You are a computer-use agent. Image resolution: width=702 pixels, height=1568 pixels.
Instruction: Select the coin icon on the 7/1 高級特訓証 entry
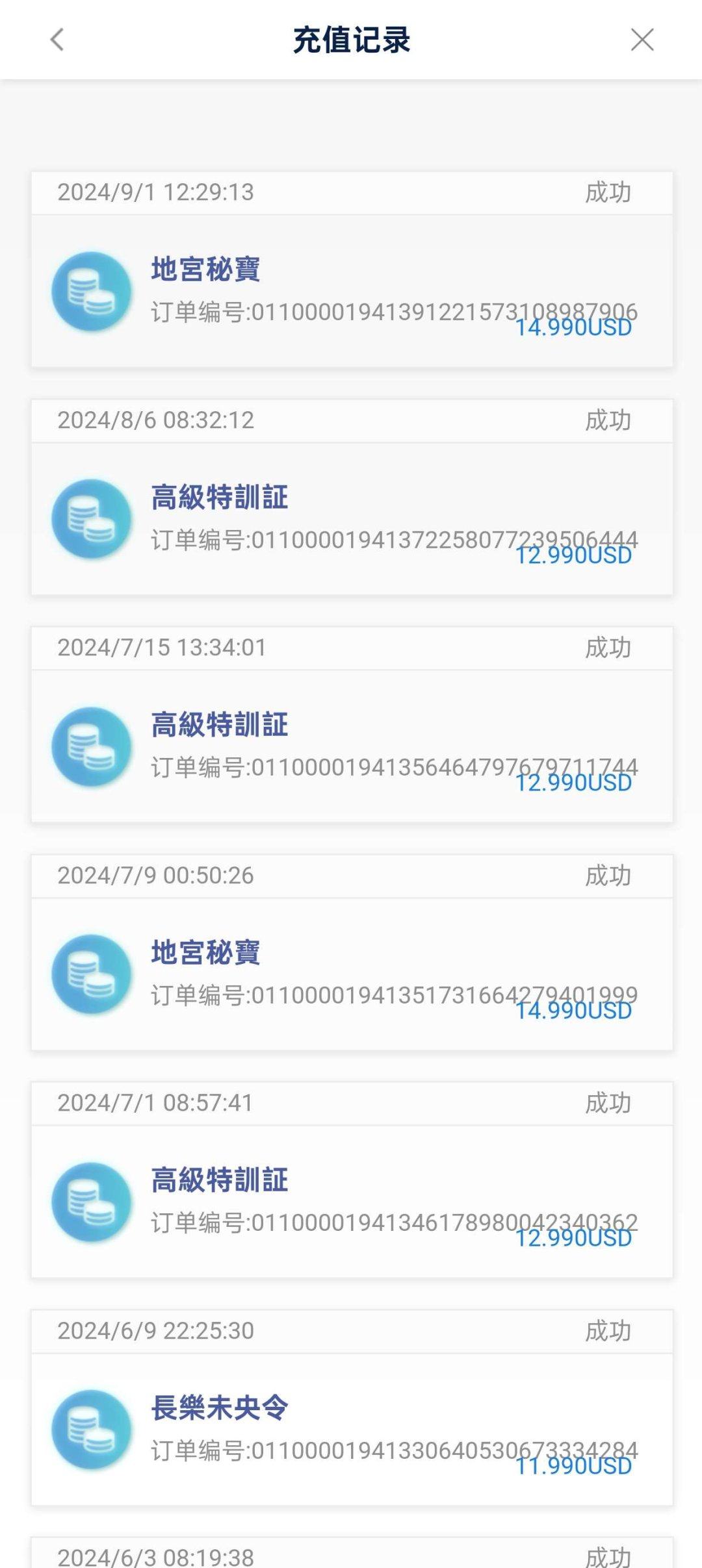tap(92, 1202)
